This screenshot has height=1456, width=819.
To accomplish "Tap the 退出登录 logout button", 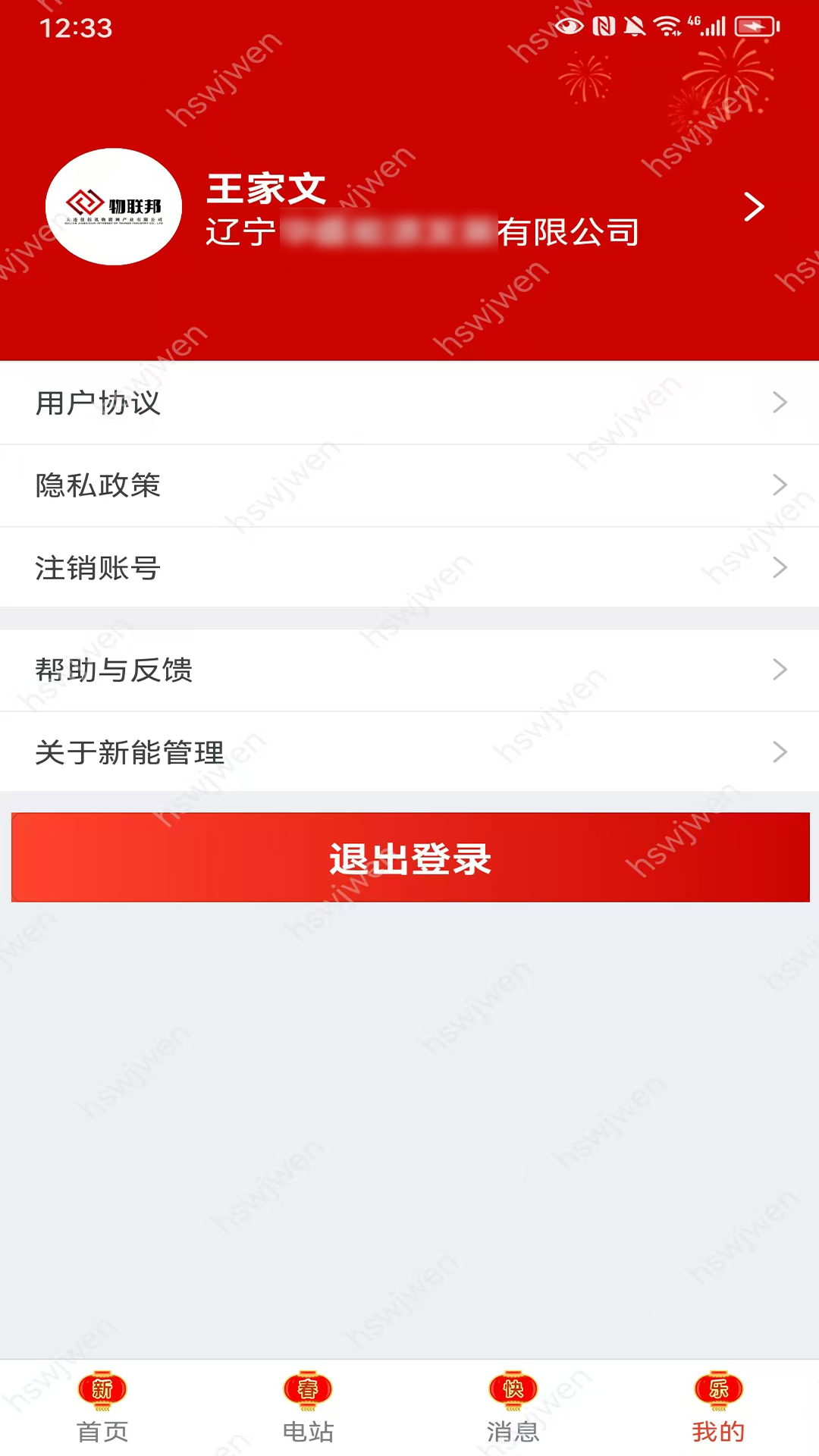I will [410, 858].
